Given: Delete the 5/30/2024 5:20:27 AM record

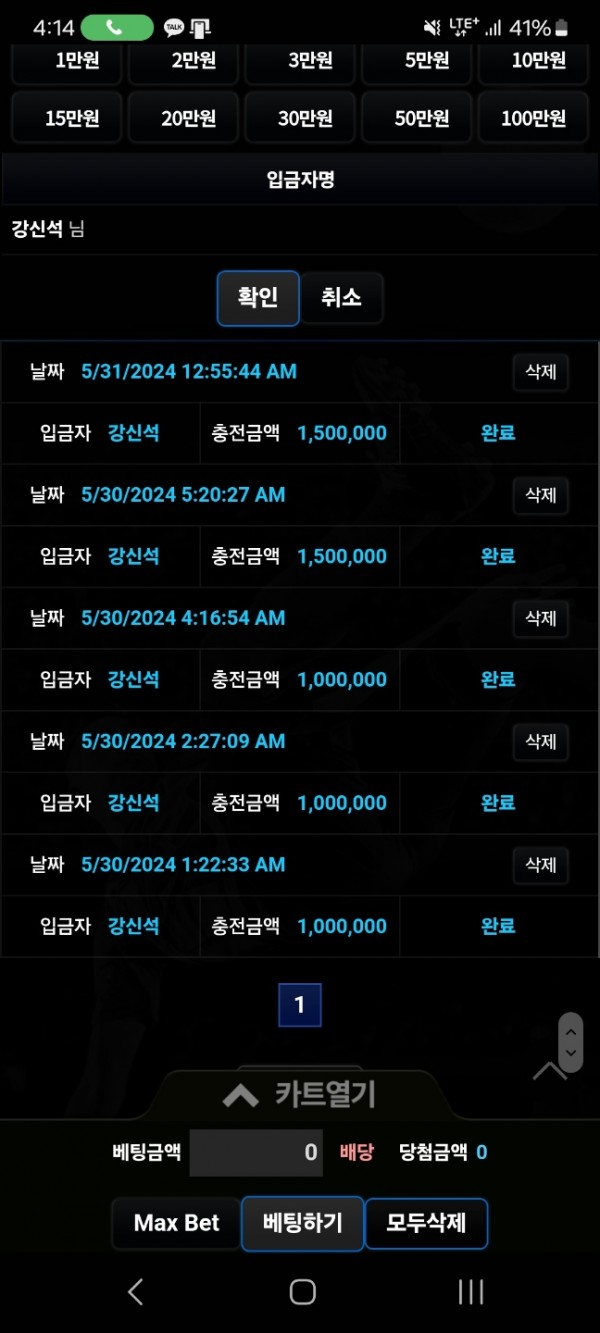Looking at the screenshot, I should tap(541, 495).
